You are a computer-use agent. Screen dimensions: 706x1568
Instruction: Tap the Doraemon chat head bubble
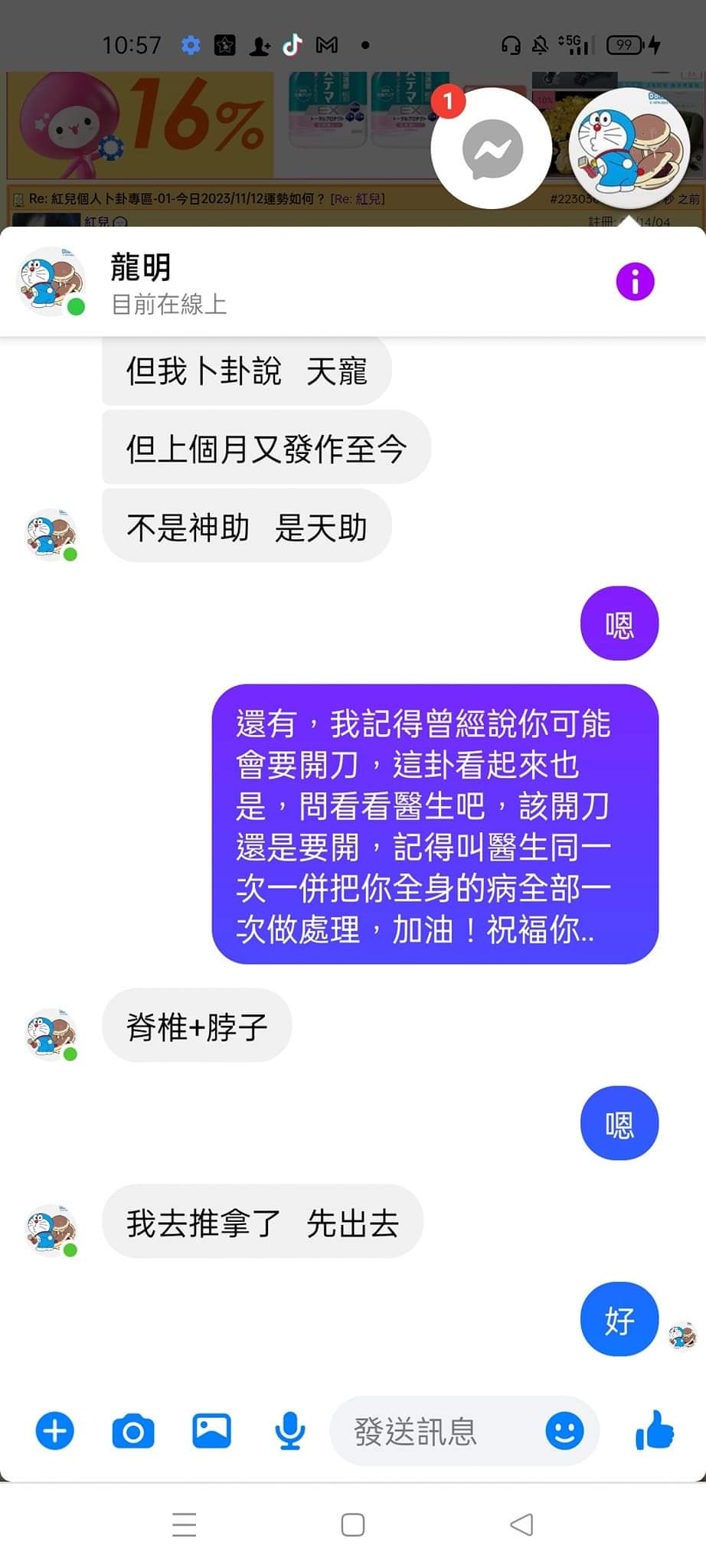(x=629, y=149)
